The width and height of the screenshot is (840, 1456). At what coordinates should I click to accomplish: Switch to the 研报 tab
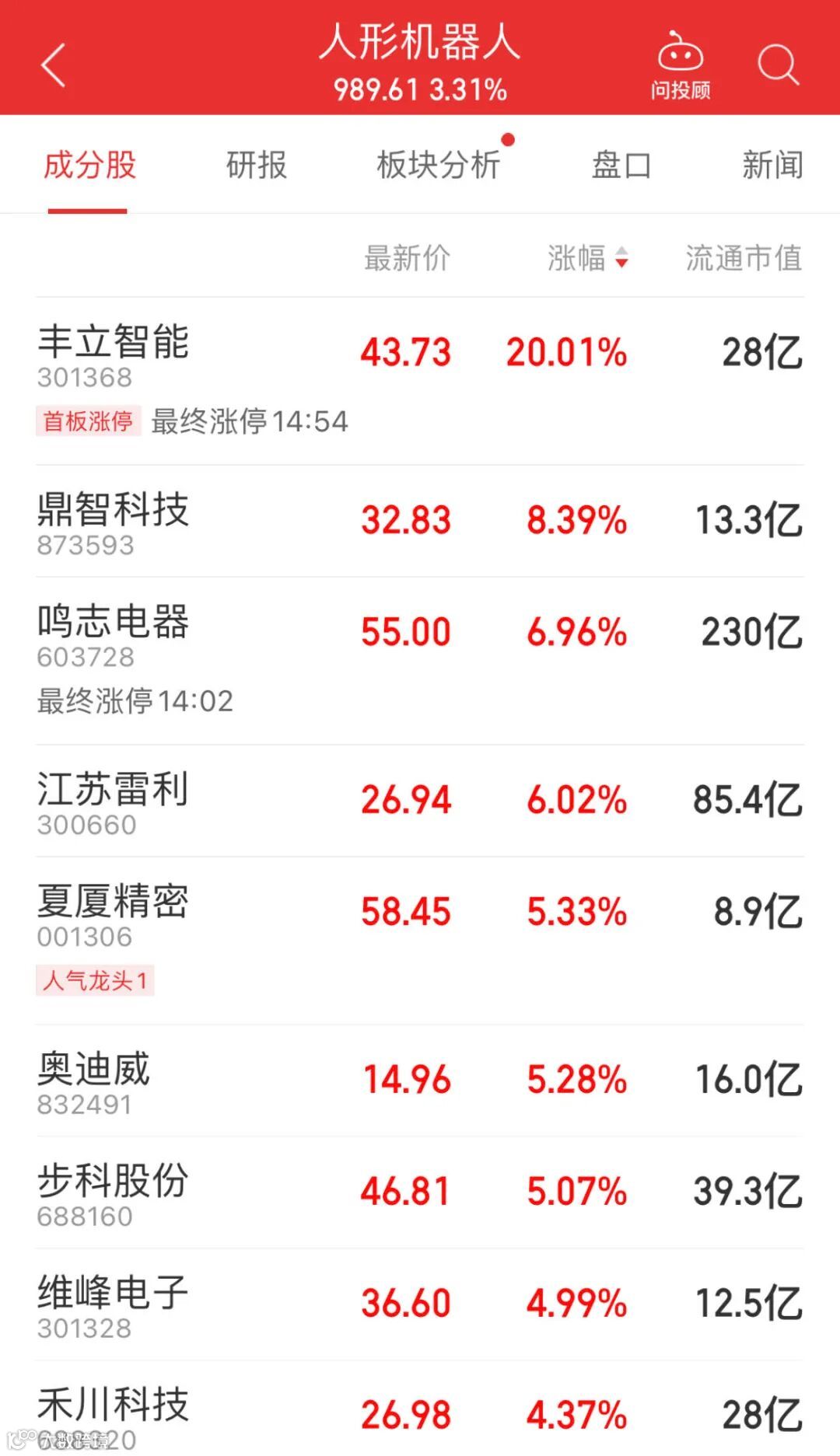(257, 166)
